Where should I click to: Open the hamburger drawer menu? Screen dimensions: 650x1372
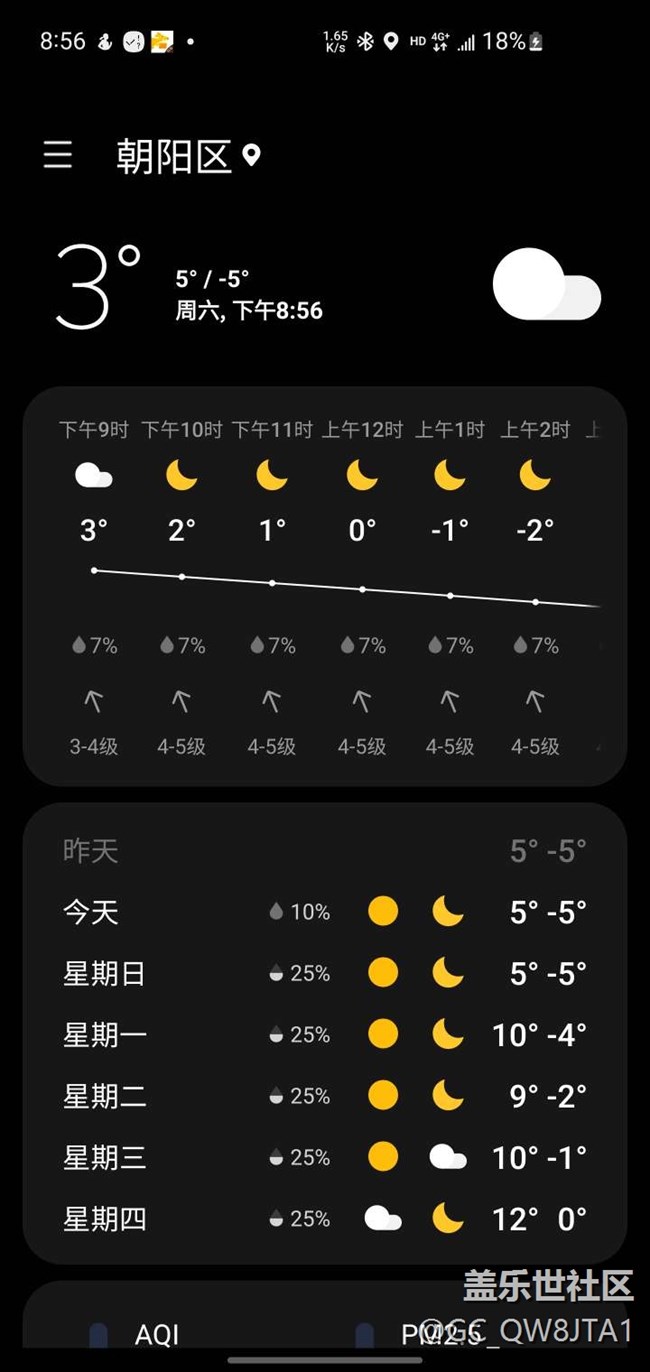[x=58, y=155]
